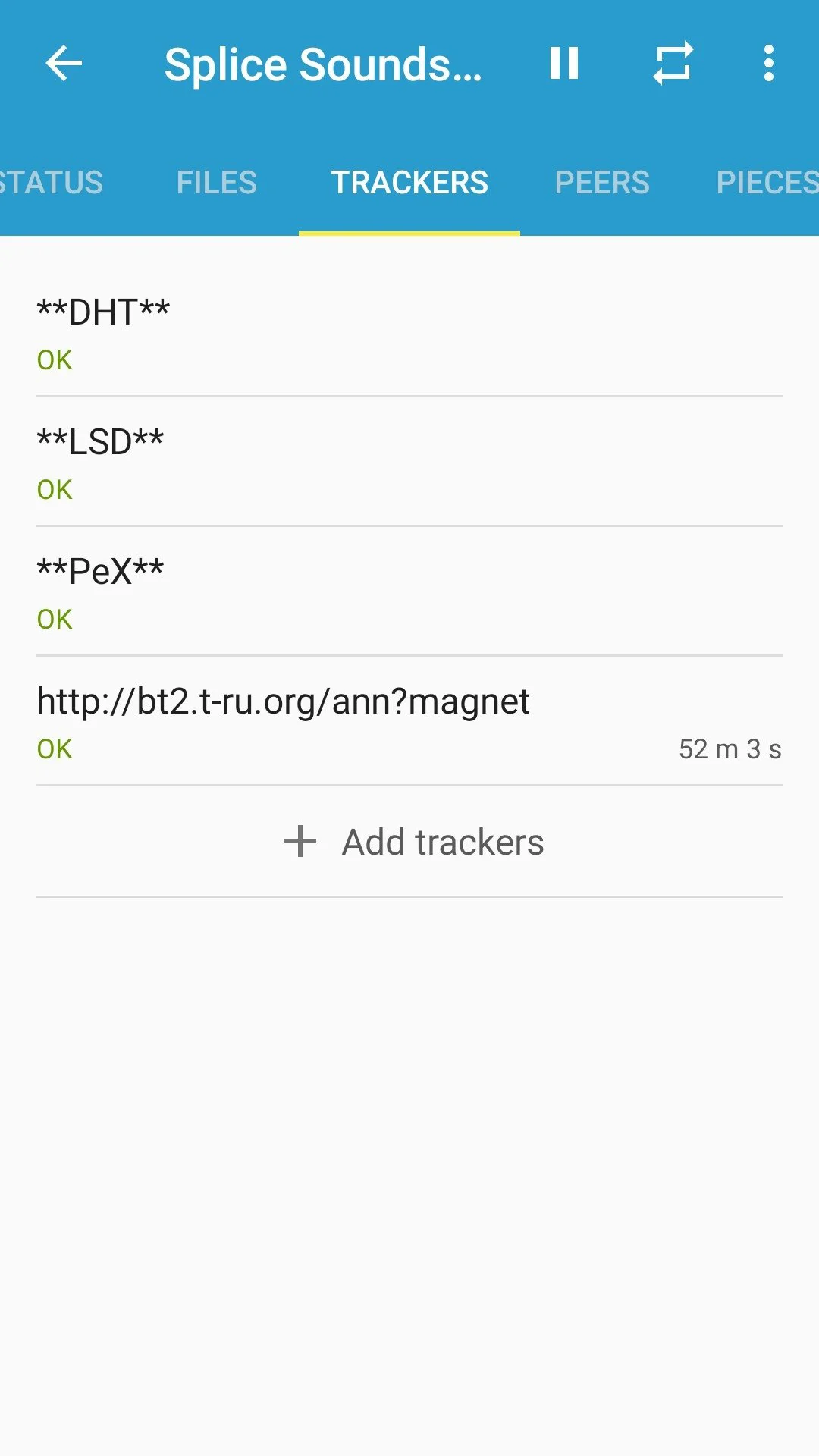Switch to the Status tab
Screen dimensions: 819x1456
pos(50,183)
